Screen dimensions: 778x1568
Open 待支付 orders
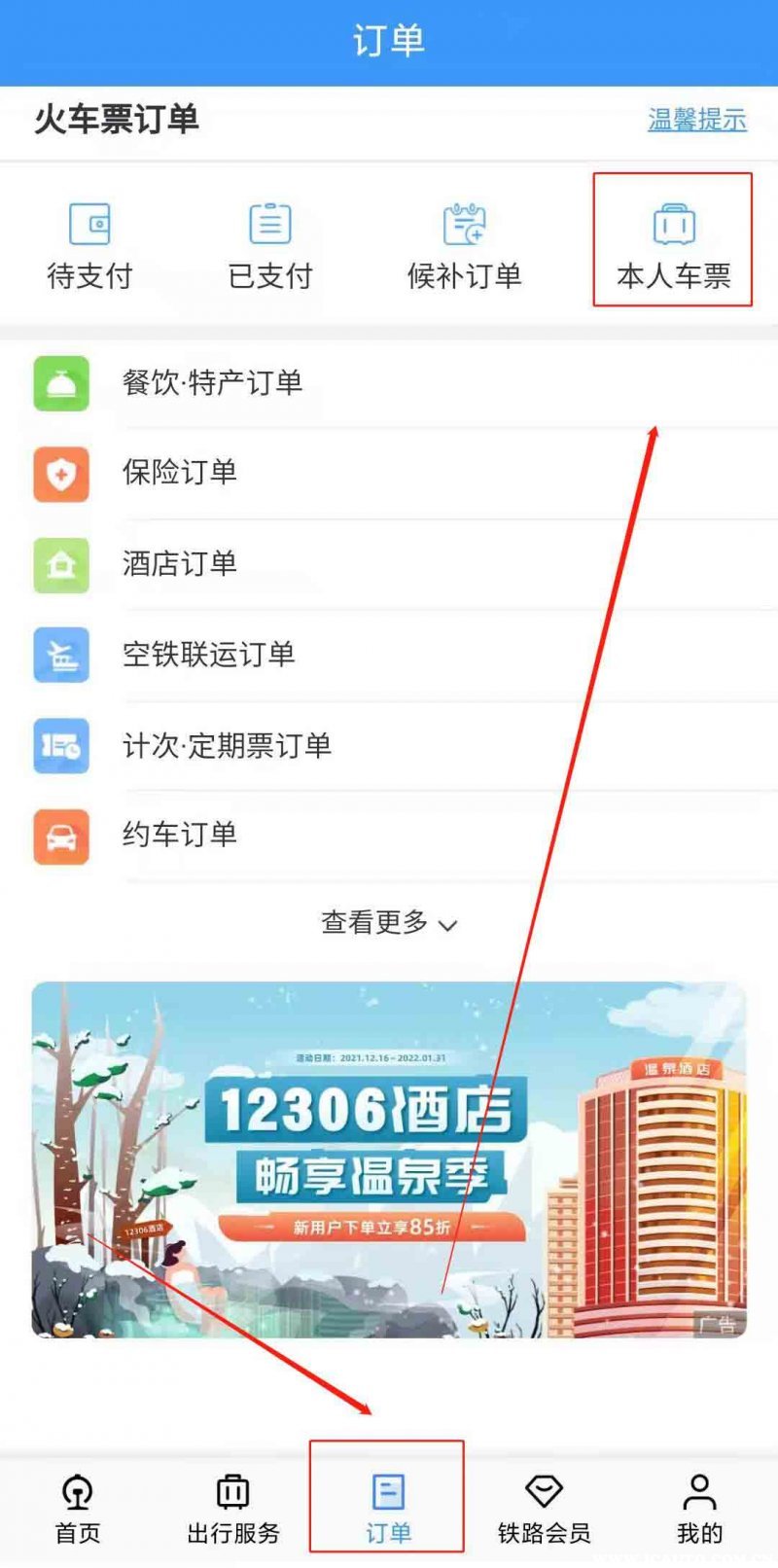pos(89,247)
